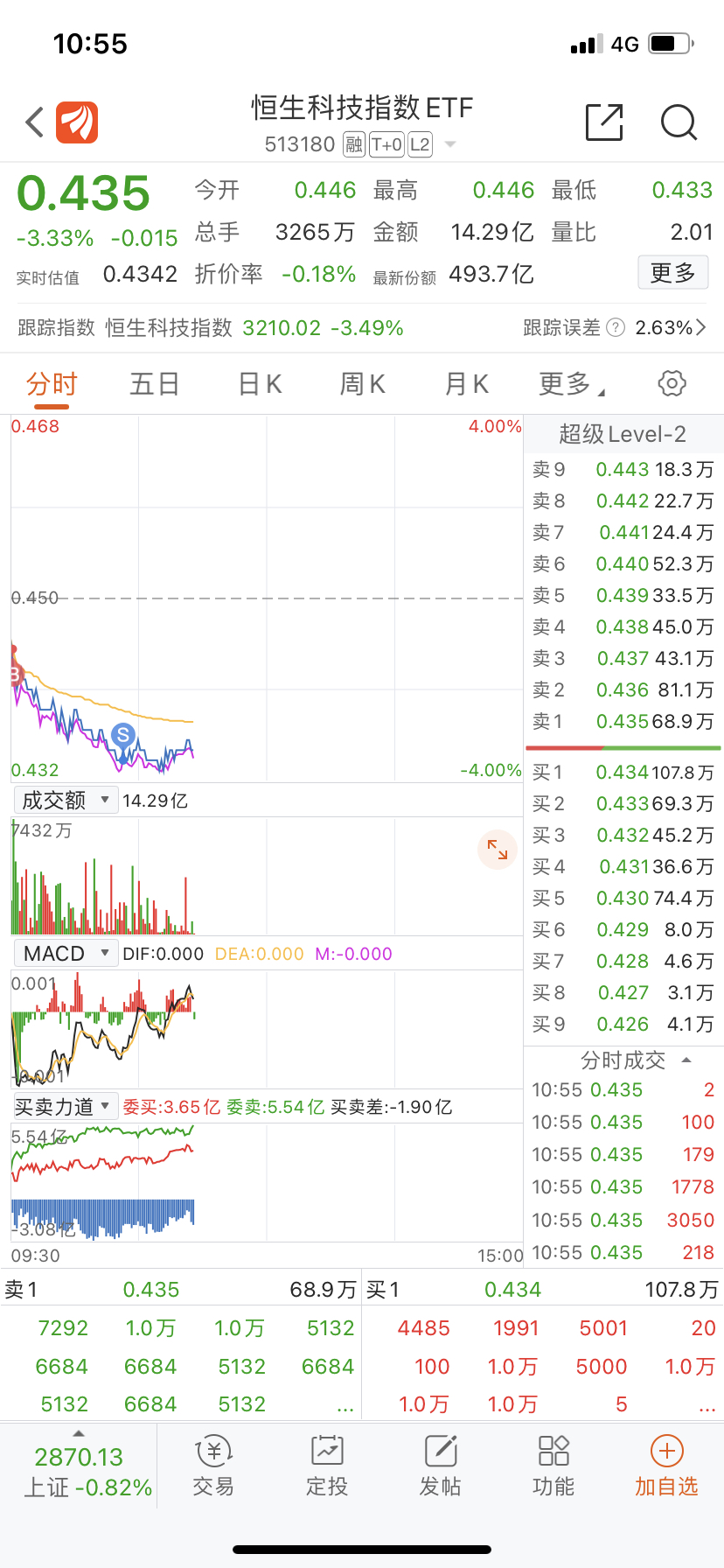This screenshot has height=1568, width=724.
Task: Expand volume chart with fullscreen arrows icon
Action: click(x=497, y=850)
